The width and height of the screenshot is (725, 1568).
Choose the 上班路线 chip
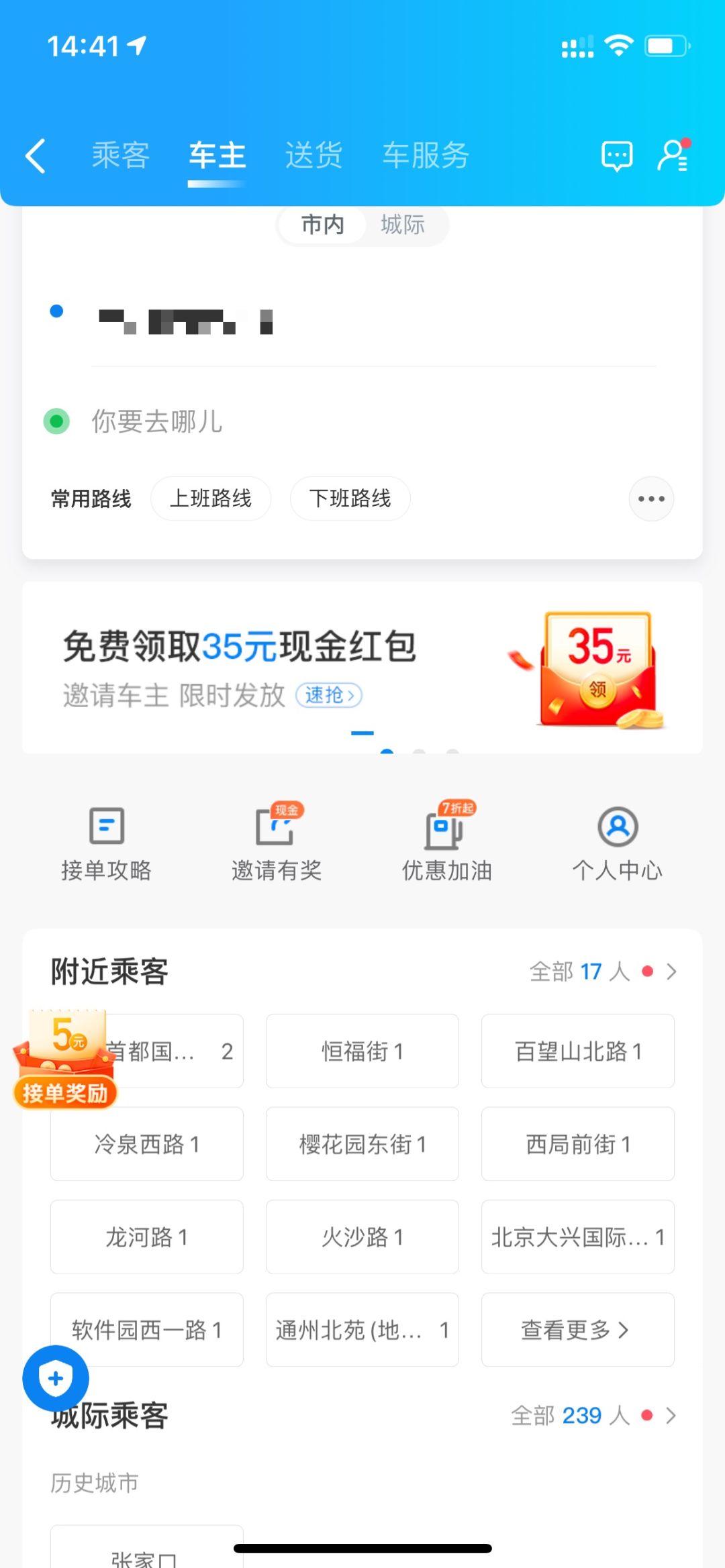tap(211, 499)
